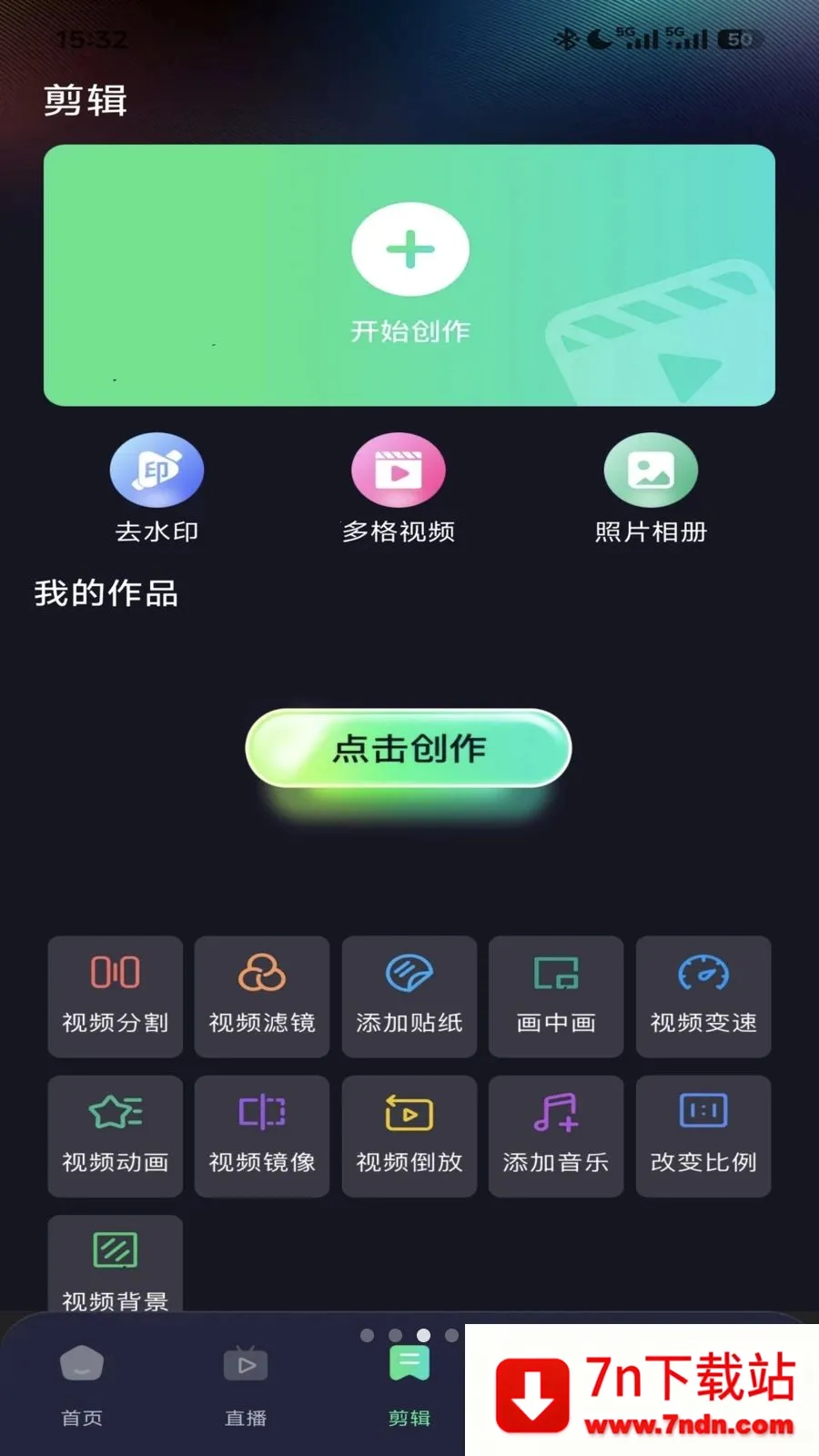
Task: Open the 画中画 picture-in-picture tool
Action: 556,997
